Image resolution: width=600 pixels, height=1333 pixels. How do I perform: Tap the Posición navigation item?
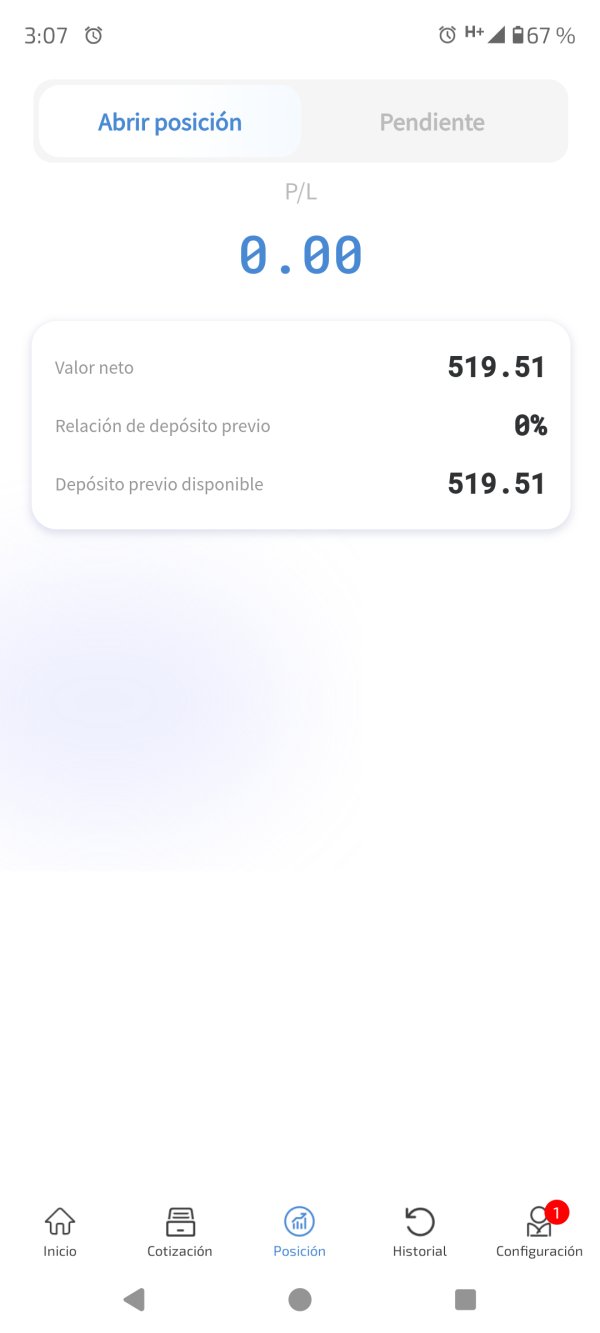pyautogui.click(x=300, y=1231)
